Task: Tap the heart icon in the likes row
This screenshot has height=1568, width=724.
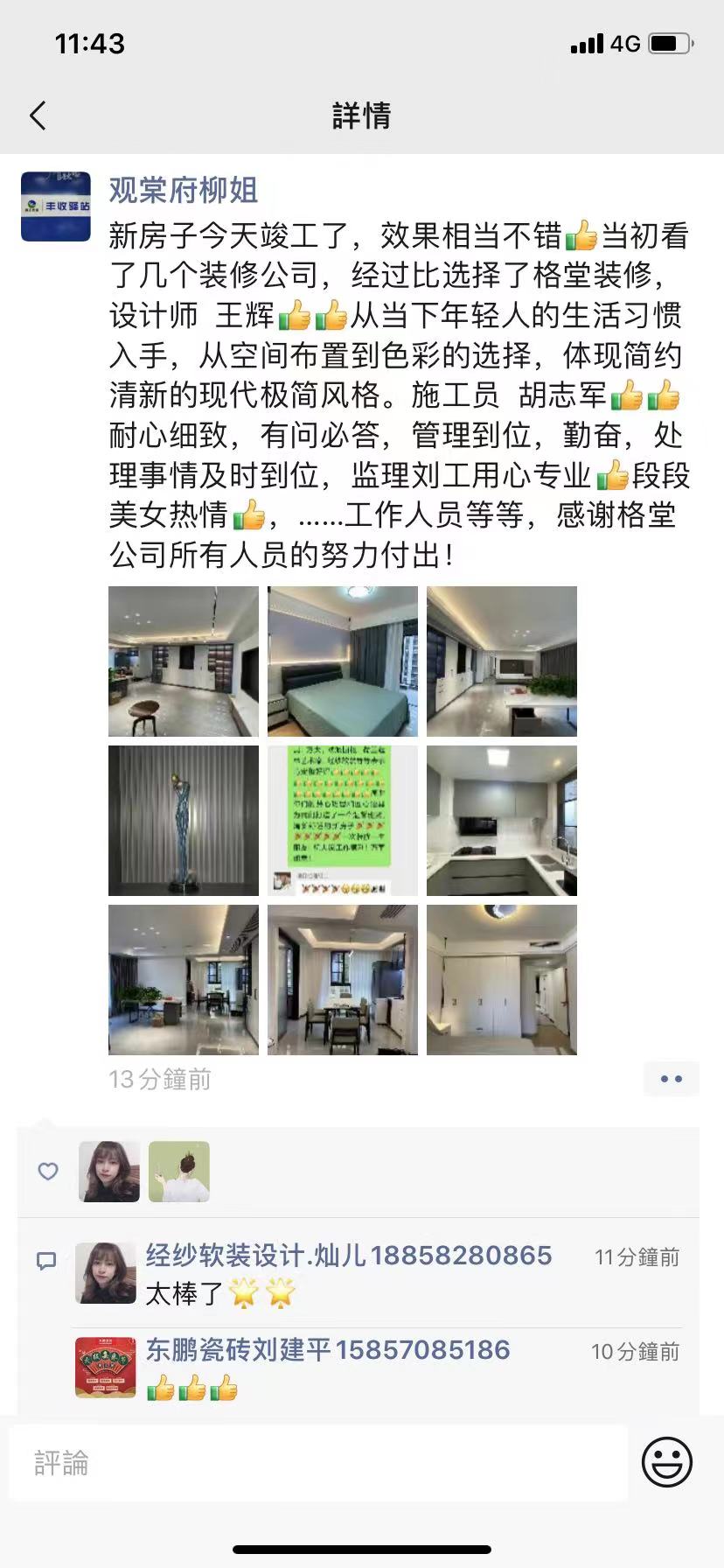Action: 47,1172
